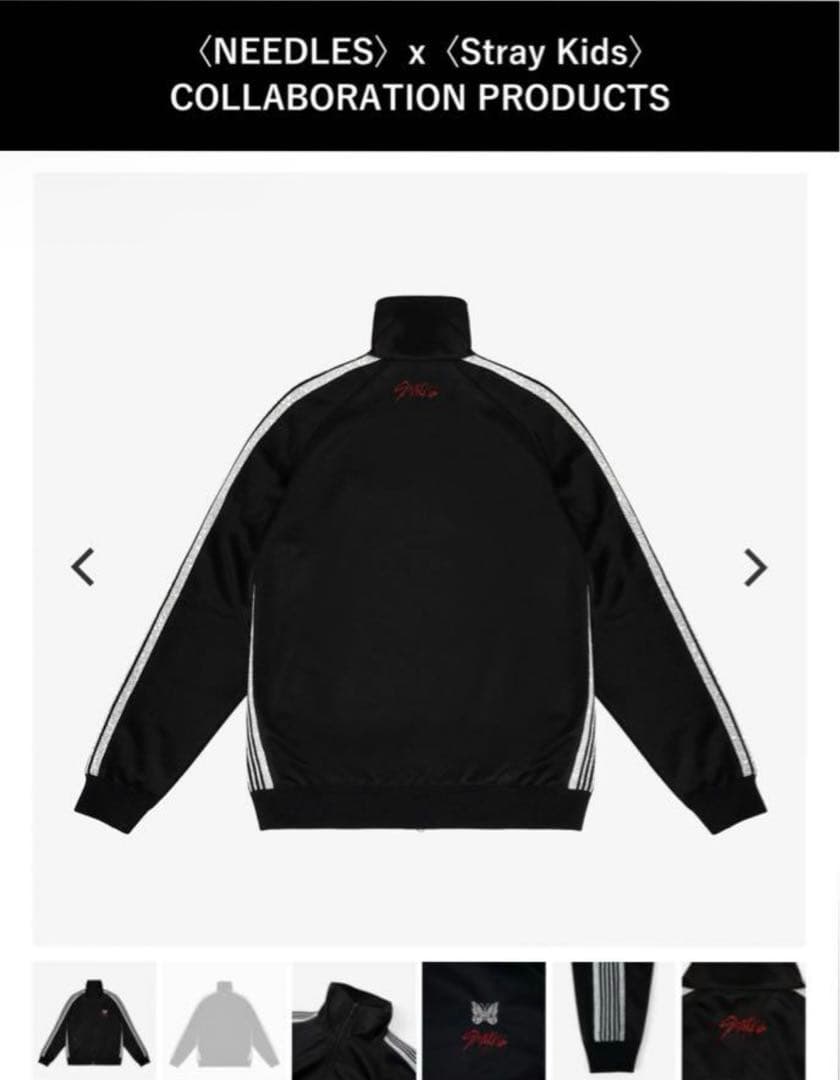View the striped sleeve cuff thumbnail
The width and height of the screenshot is (840, 1080).
point(612,1018)
